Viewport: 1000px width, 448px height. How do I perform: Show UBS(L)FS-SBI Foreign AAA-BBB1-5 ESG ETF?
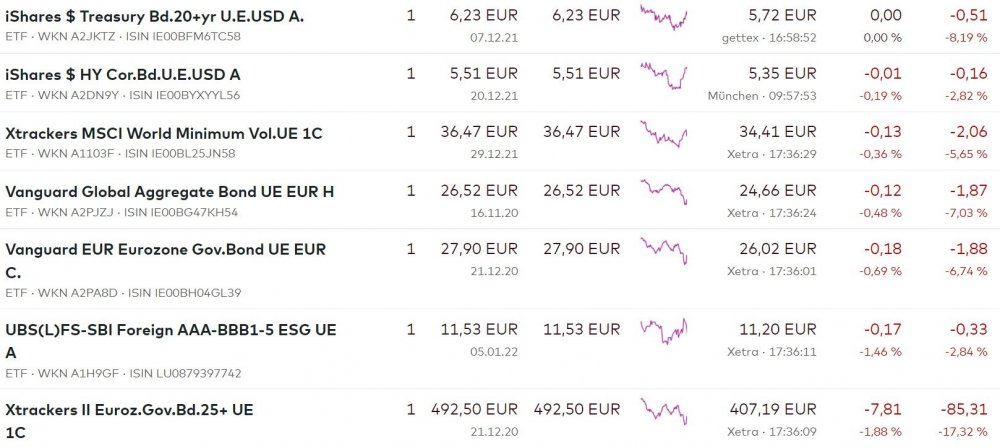tap(170, 329)
